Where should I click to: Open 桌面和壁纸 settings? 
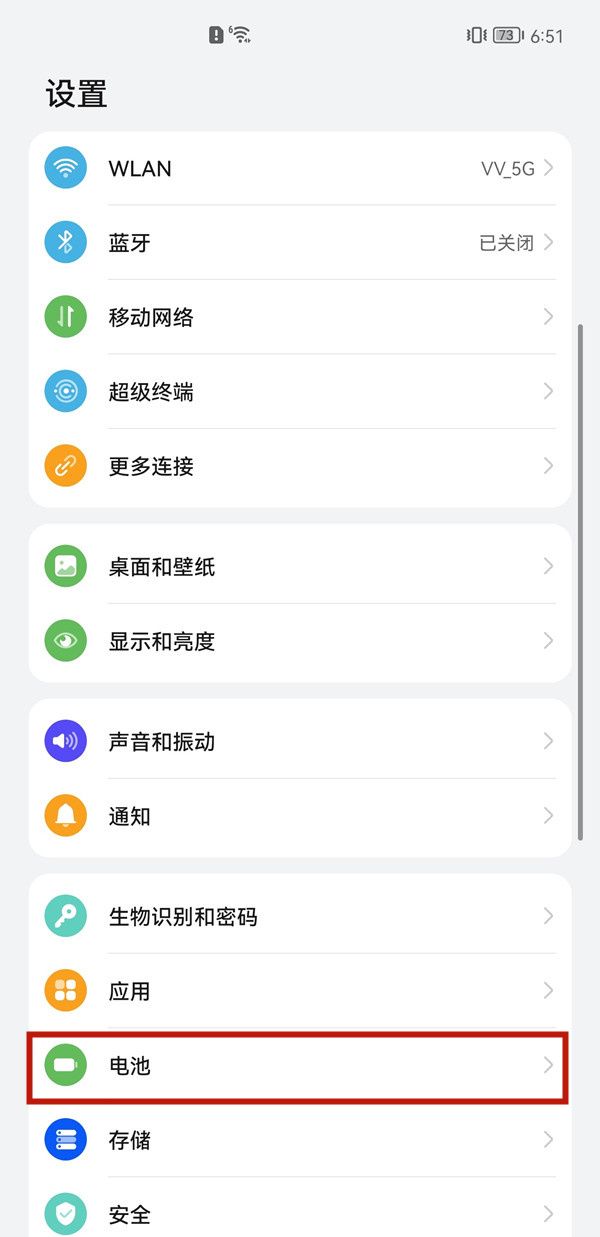coord(300,567)
